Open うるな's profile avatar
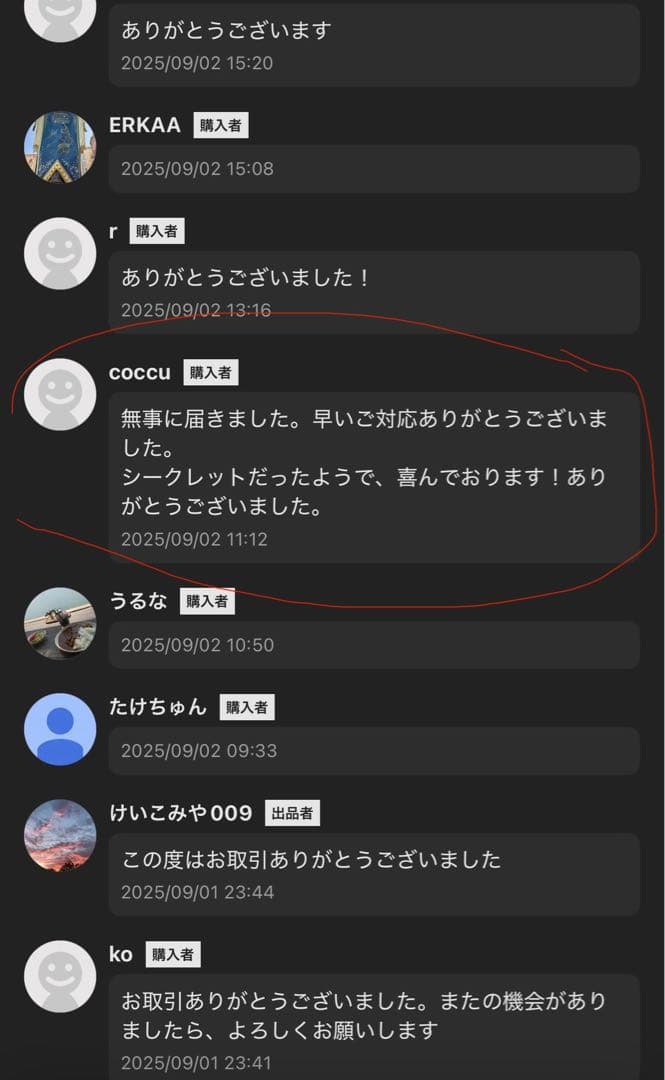 pos(60,623)
